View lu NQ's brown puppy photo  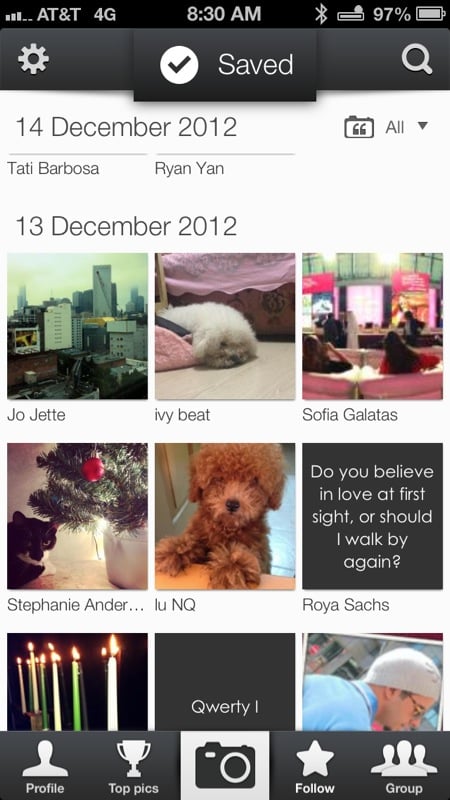[225, 516]
